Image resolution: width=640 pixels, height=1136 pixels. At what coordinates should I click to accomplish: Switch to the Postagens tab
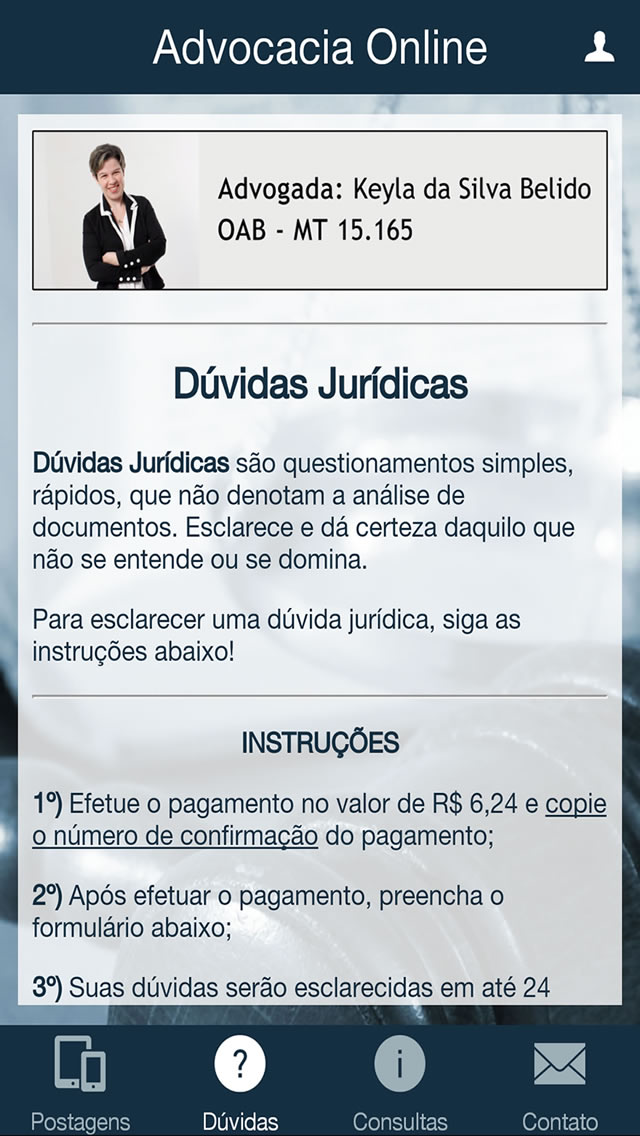click(x=80, y=1081)
